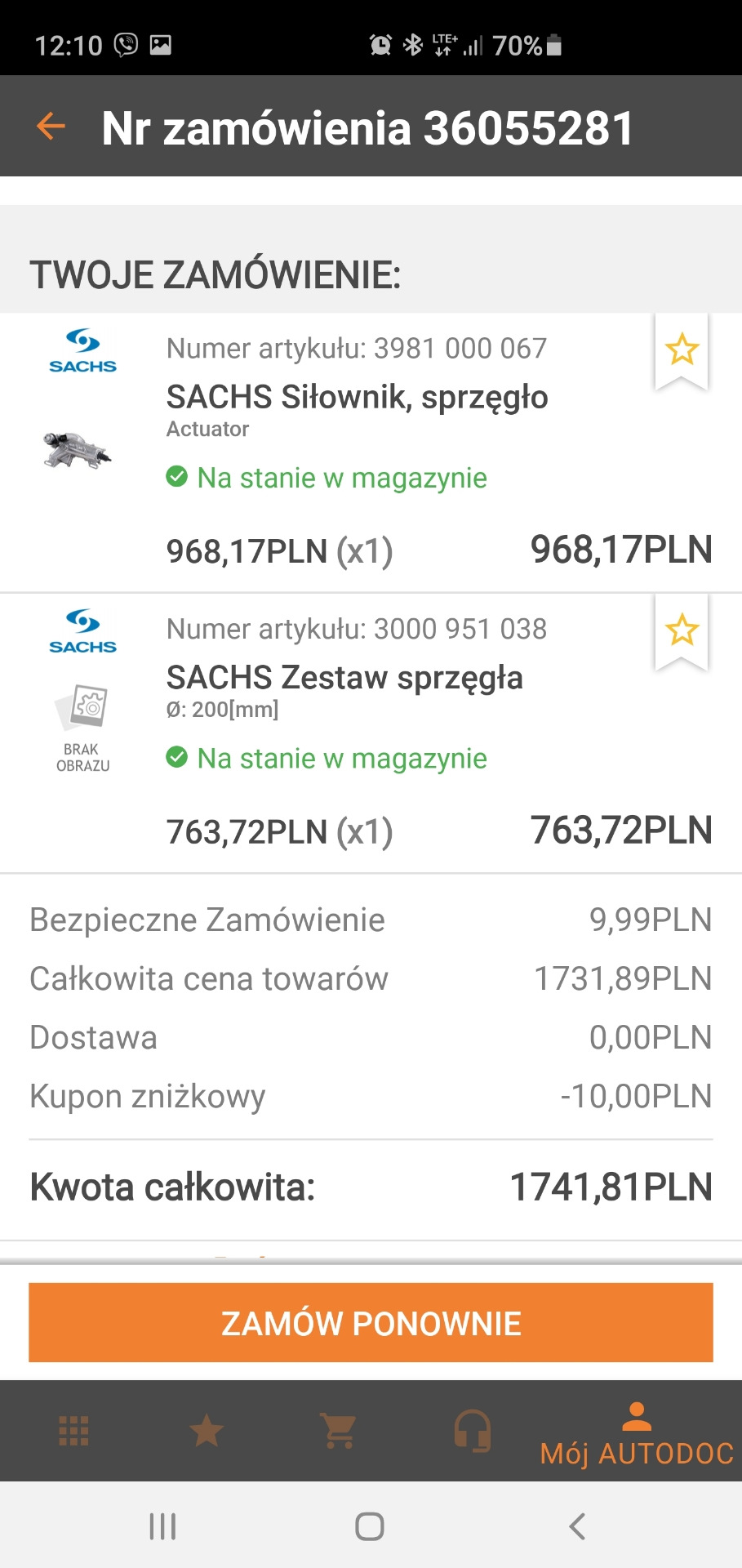Tap the ZAMÓW PONOWNIE button
The image size is (742, 1568).
point(371,1323)
